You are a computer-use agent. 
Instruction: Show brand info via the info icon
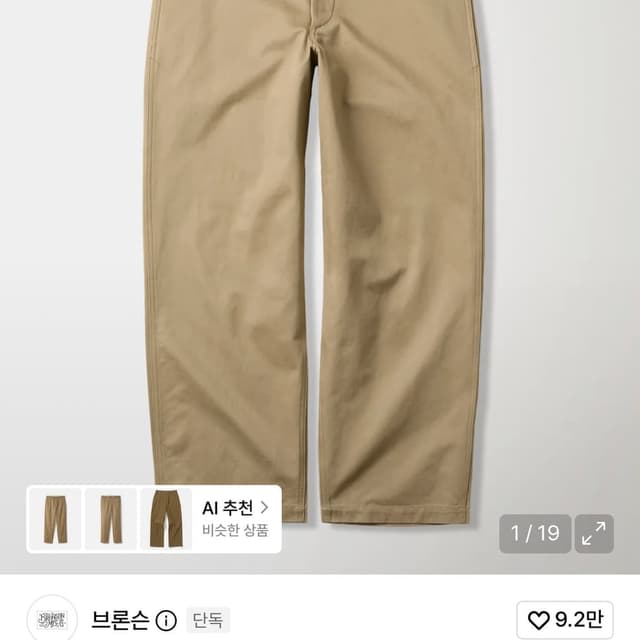(x=166, y=621)
